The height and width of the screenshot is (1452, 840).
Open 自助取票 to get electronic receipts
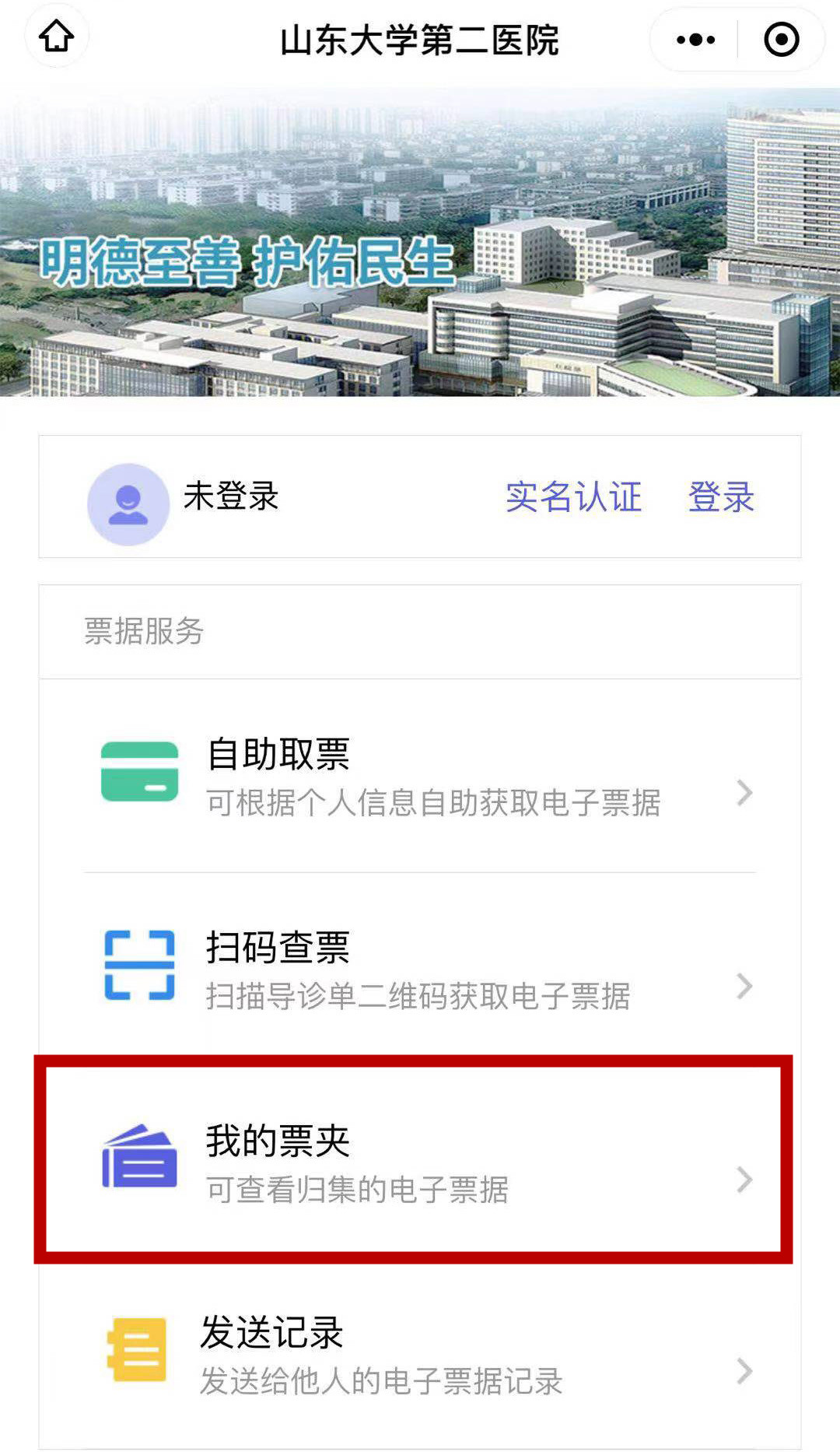pos(420,777)
